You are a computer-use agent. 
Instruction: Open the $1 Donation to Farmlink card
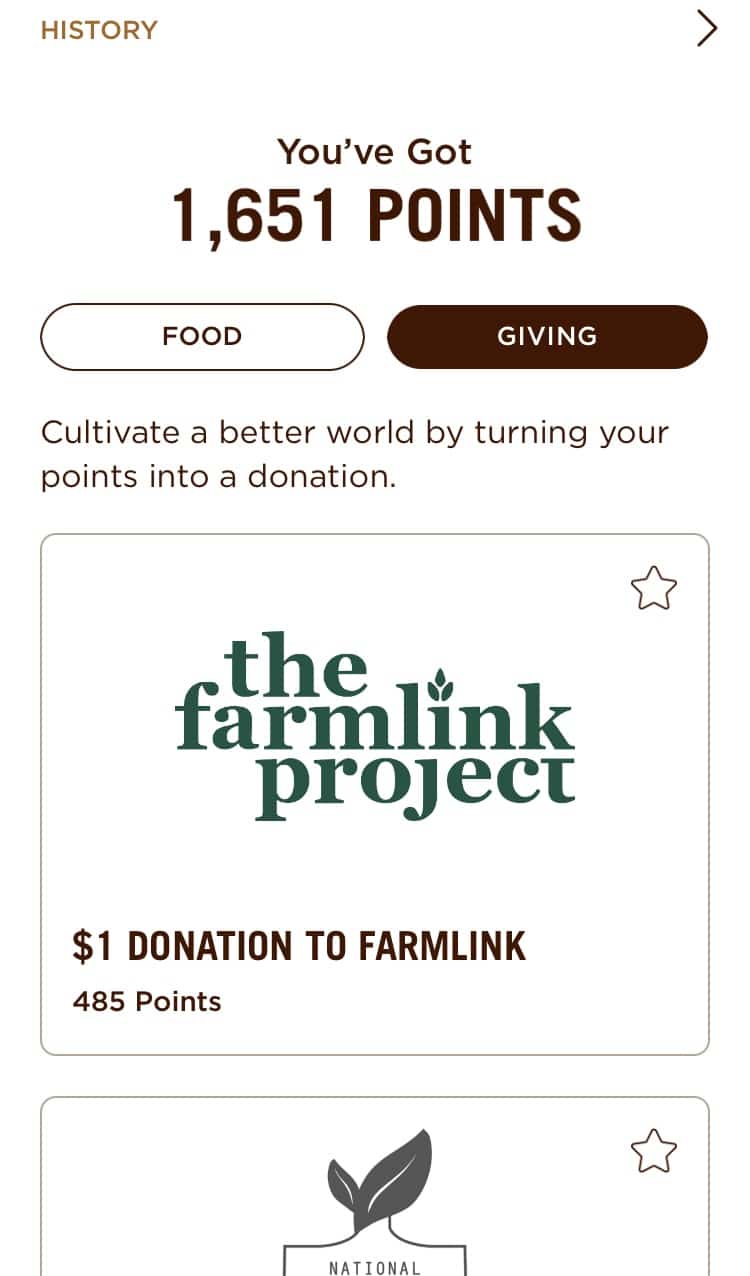click(x=375, y=795)
